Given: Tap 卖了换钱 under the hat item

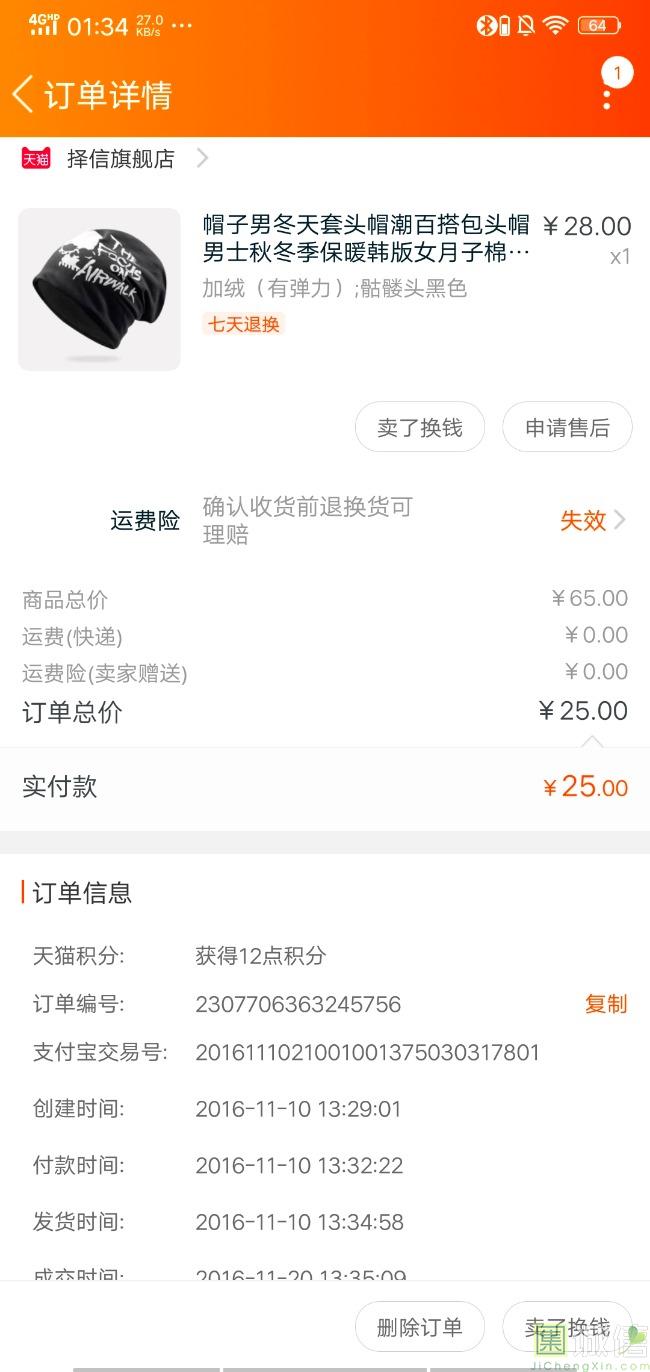Looking at the screenshot, I should (x=420, y=428).
